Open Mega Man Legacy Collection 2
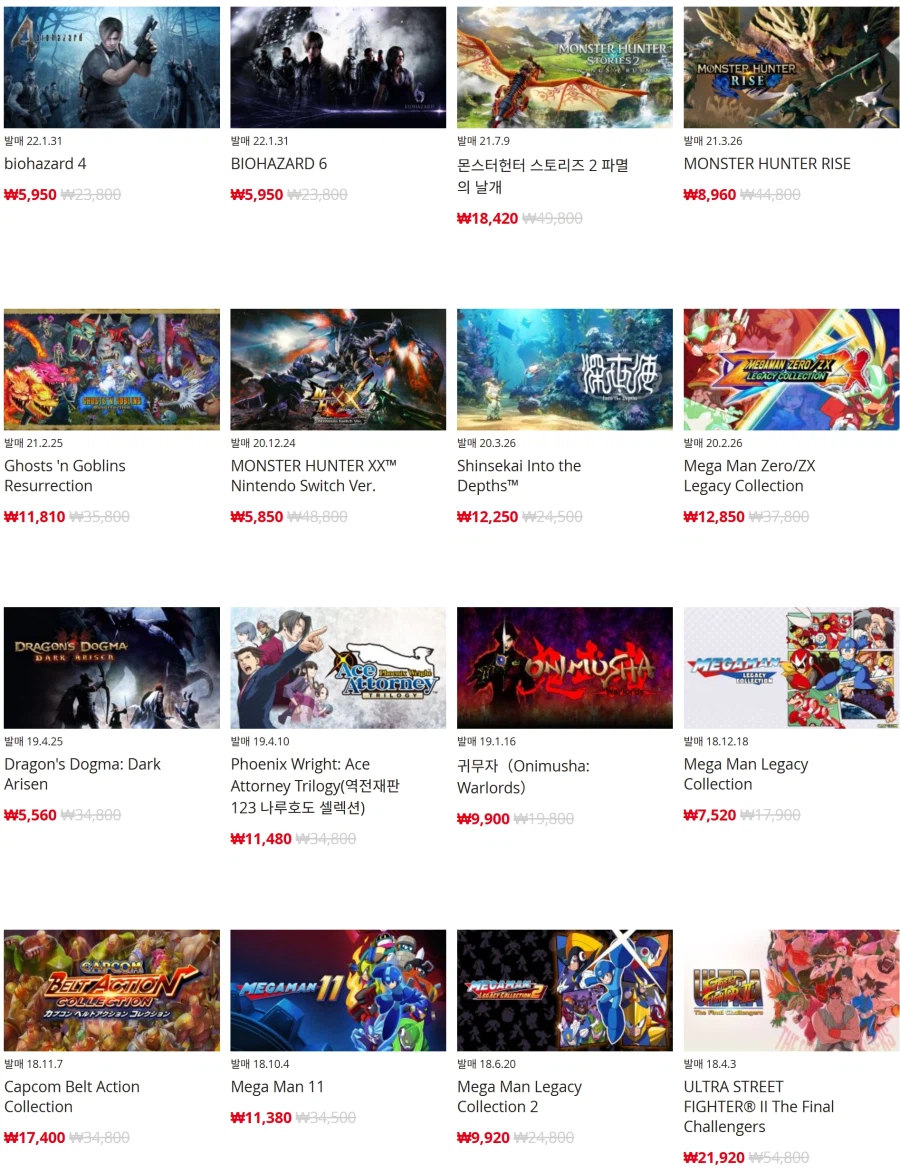900x1172 pixels. [x=565, y=990]
